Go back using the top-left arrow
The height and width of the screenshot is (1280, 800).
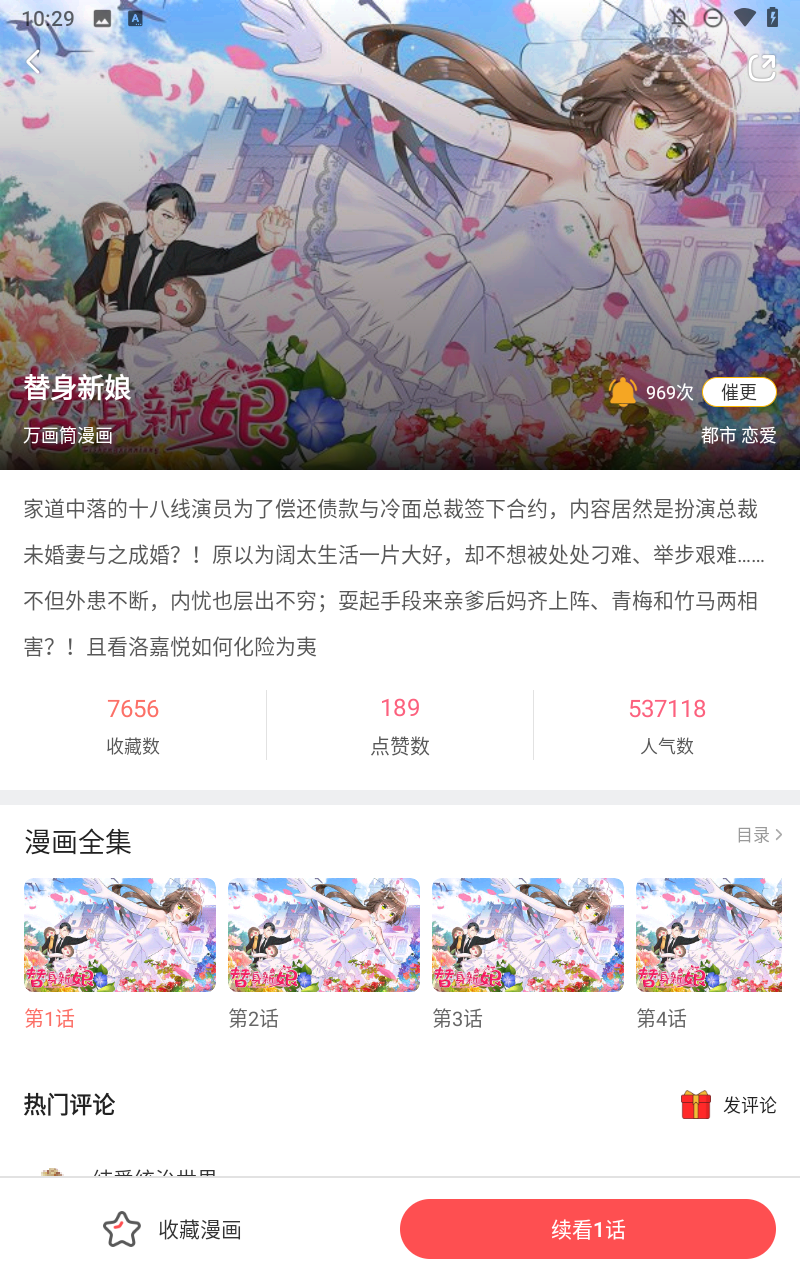point(33,62)
